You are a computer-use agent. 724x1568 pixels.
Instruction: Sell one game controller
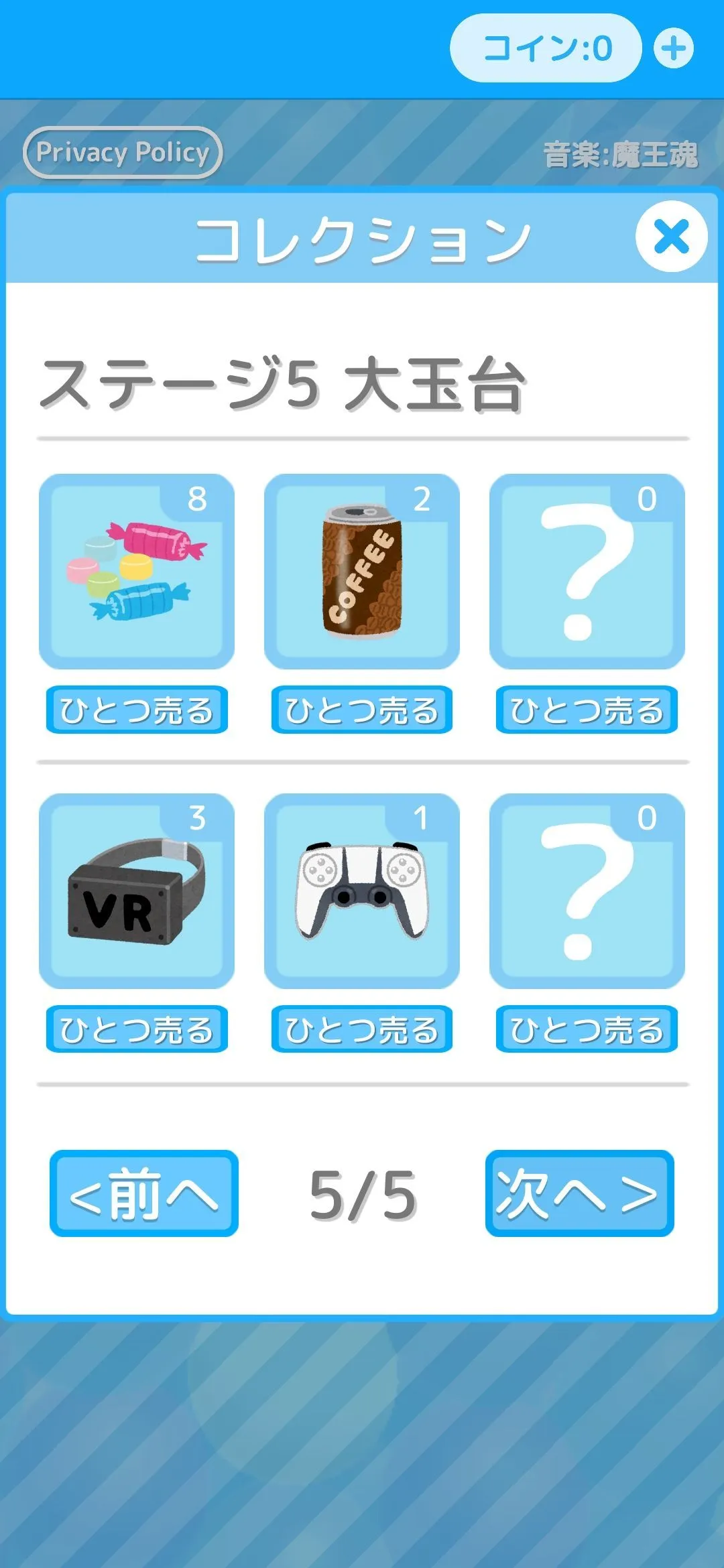[x=362, y=1029]
